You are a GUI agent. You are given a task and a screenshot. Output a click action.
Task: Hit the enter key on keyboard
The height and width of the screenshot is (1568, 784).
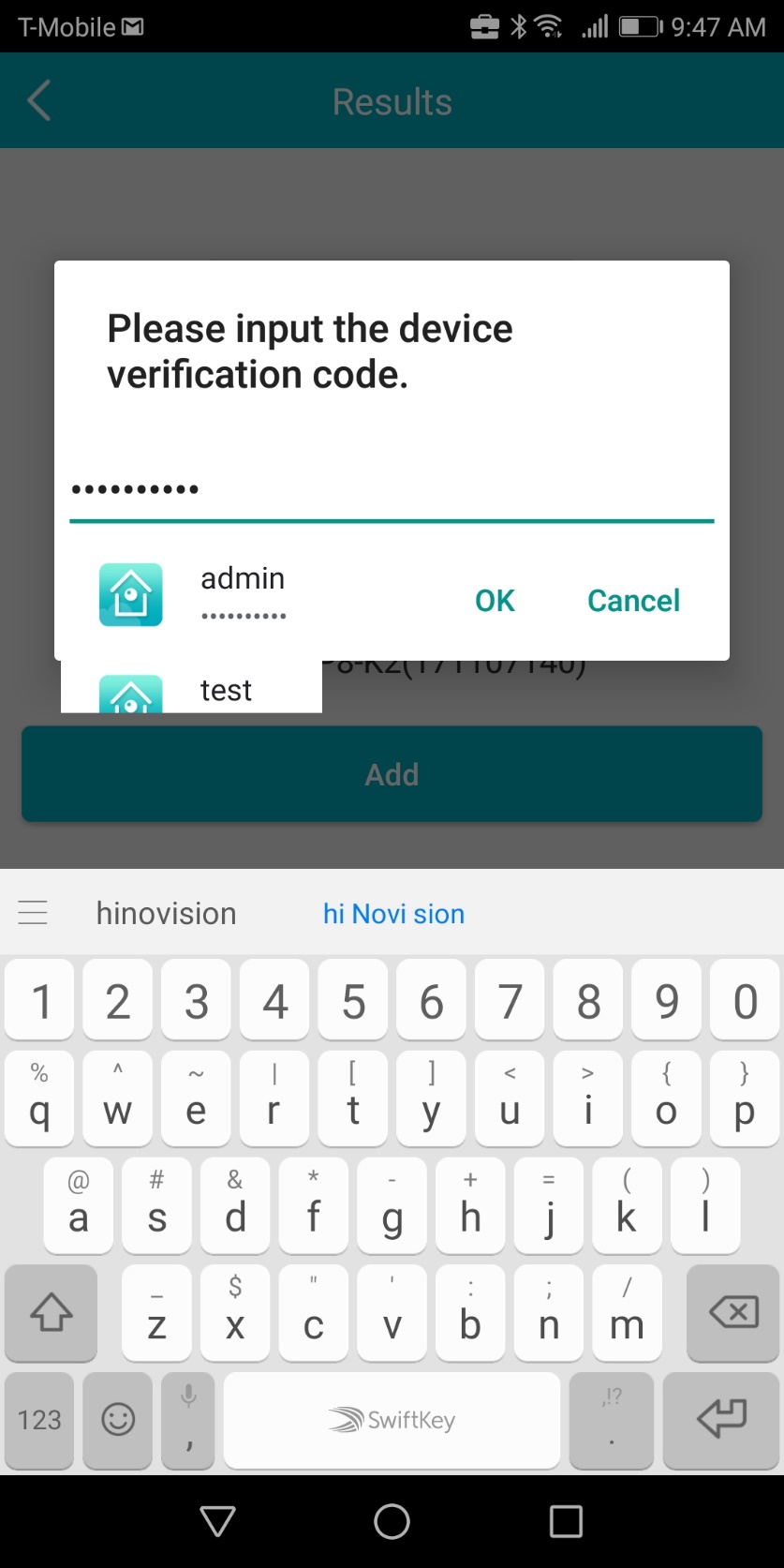(x=721, y=1420)
